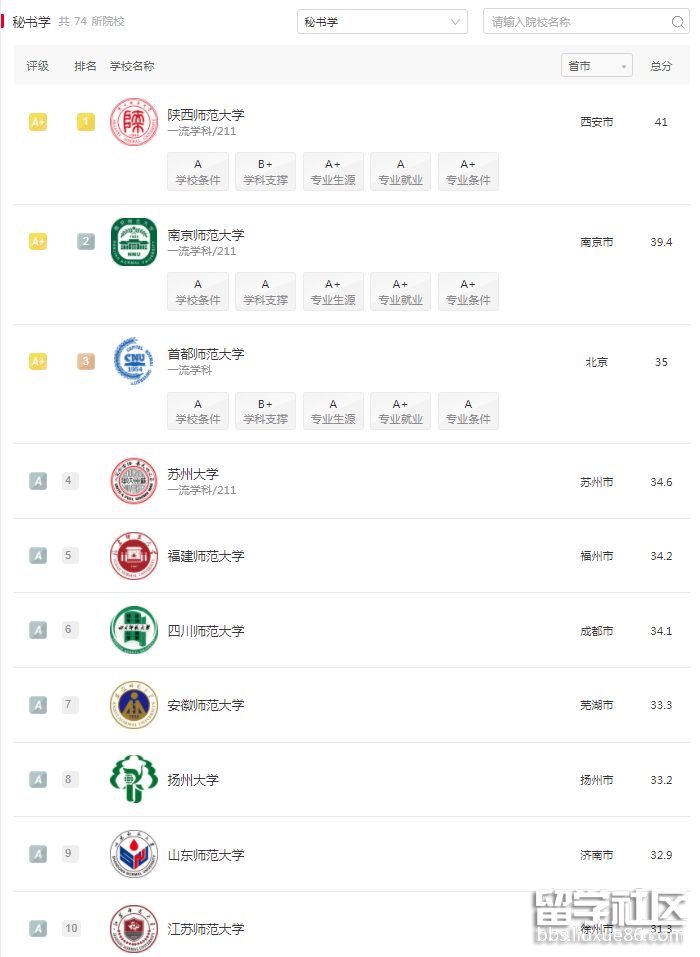Open 四川师范大学 school entry
Image resolution: width=700 pixels, height=957 pixels.
(x=205, y=631)
